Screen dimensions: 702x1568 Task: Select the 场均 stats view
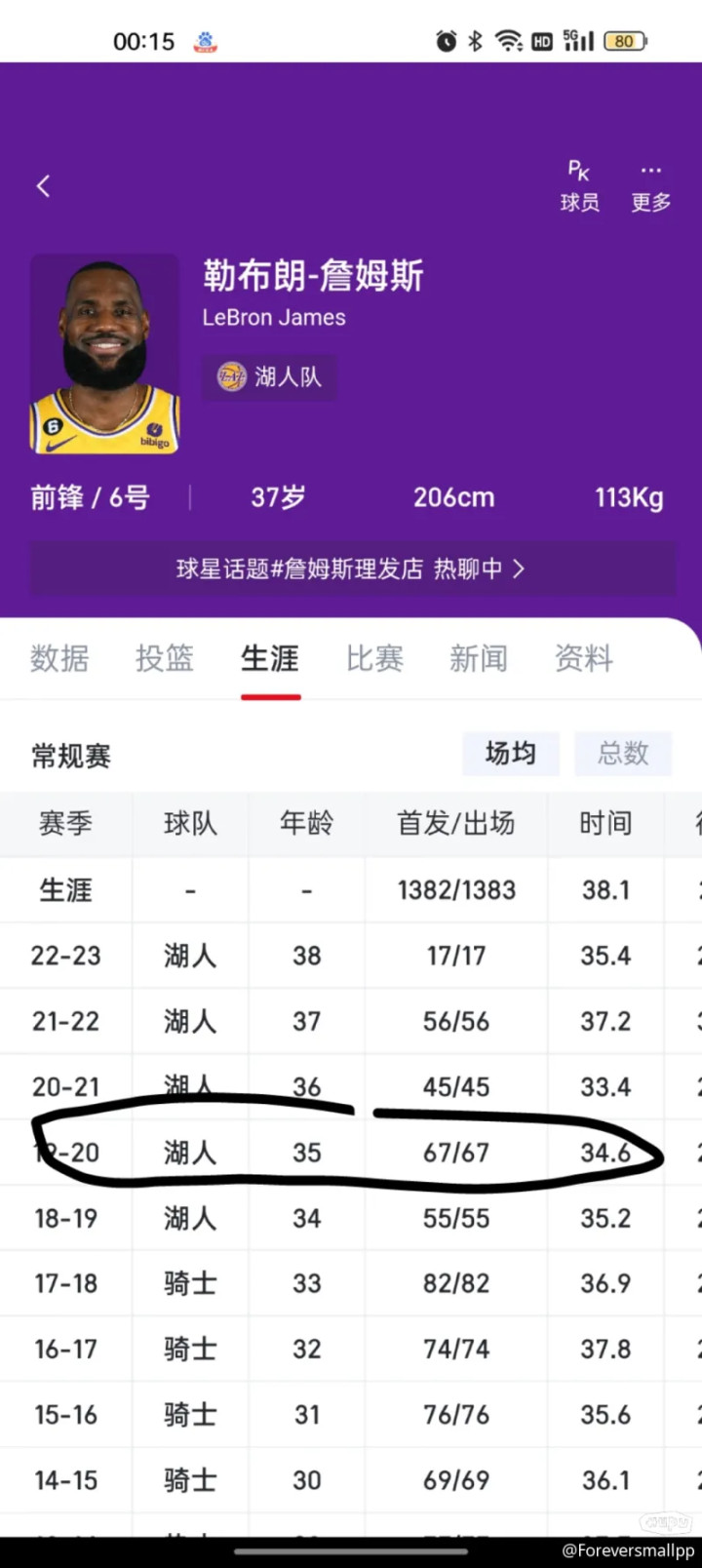click(x=511, y=753)
